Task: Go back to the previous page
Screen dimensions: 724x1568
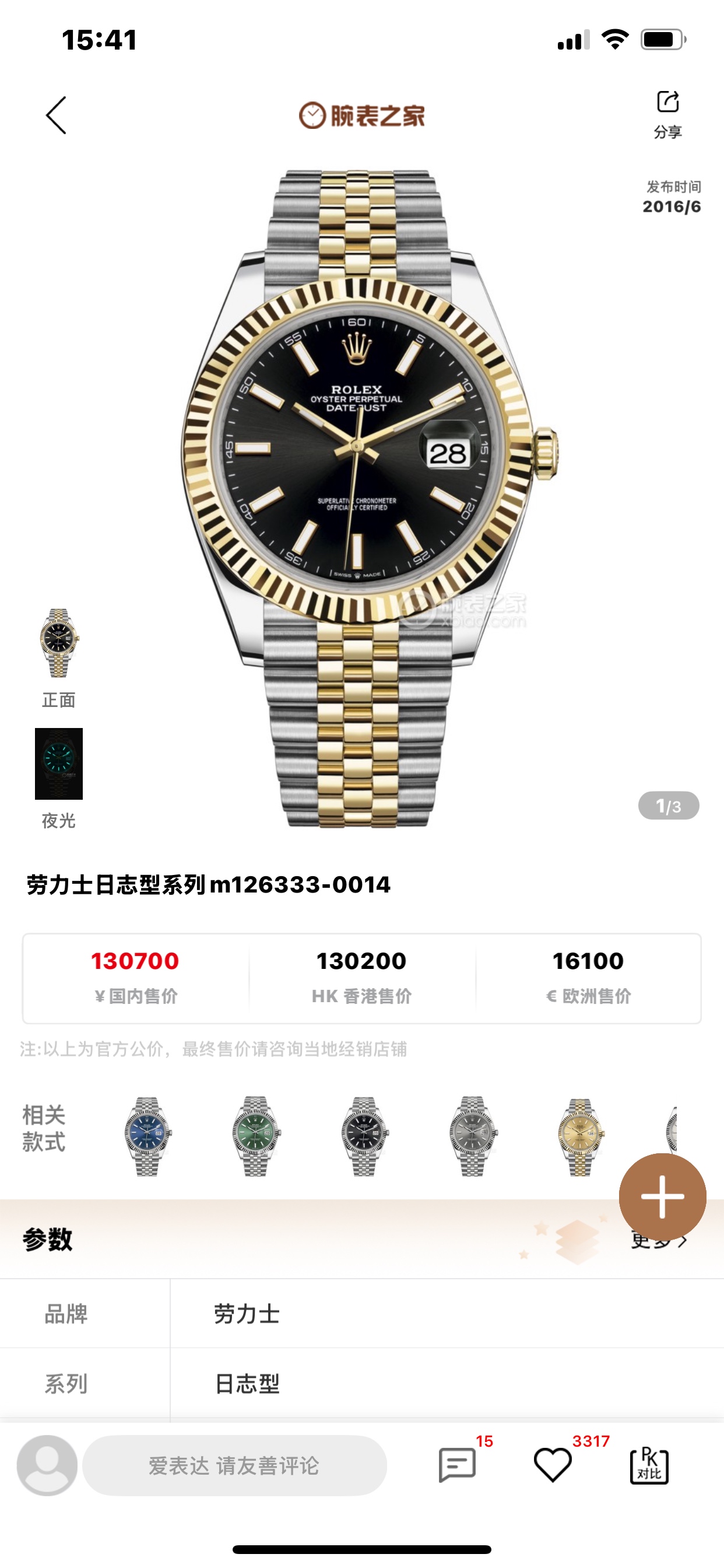Action: pyautogui.click(x=57, y=115)
